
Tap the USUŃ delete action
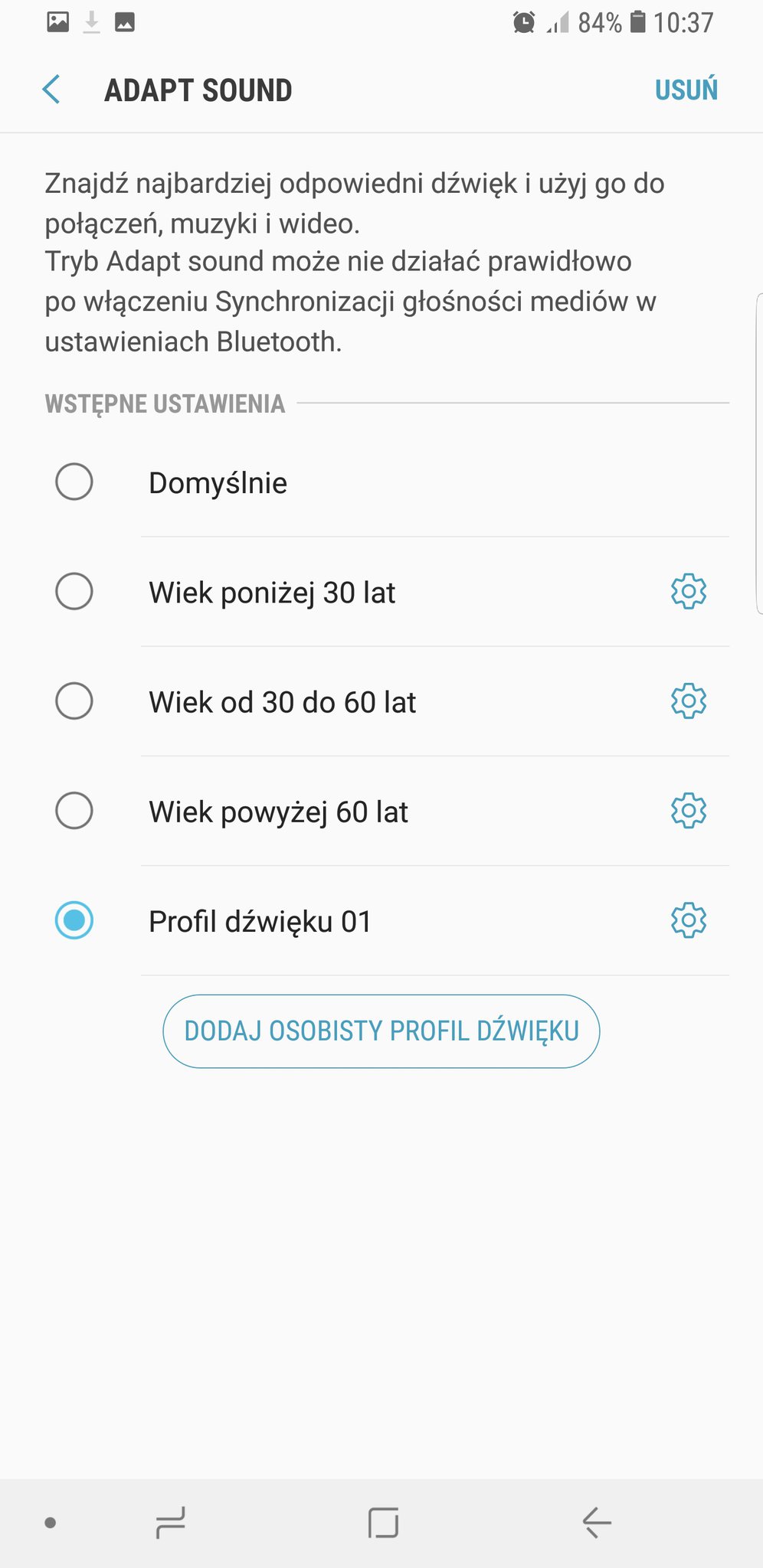[x=686, y=90]
